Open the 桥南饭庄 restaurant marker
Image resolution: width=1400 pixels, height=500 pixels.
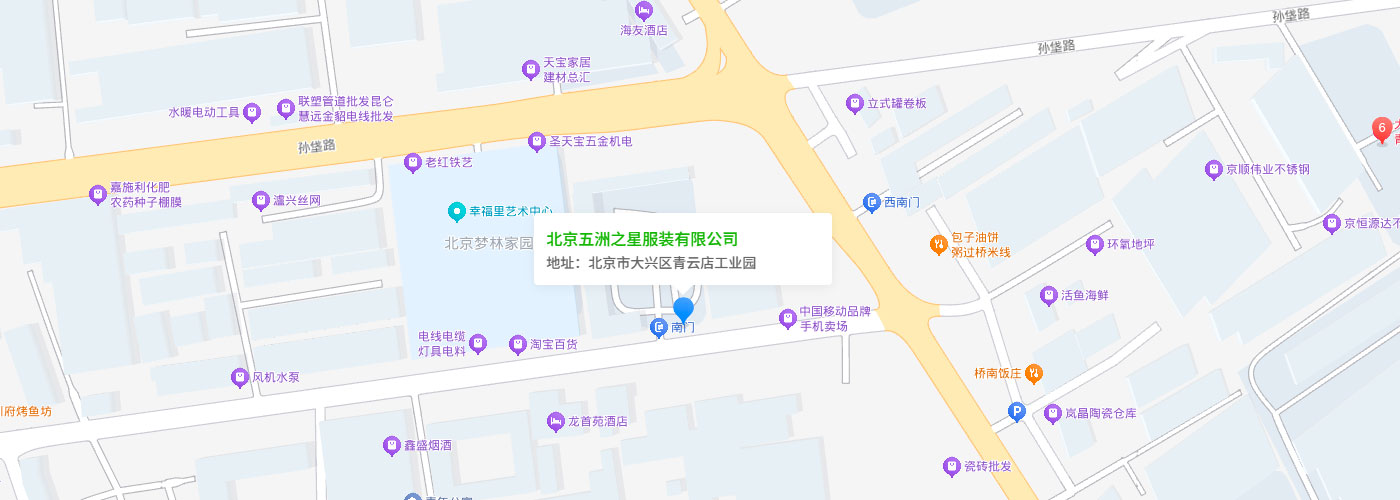click(x=1035, y=373)
